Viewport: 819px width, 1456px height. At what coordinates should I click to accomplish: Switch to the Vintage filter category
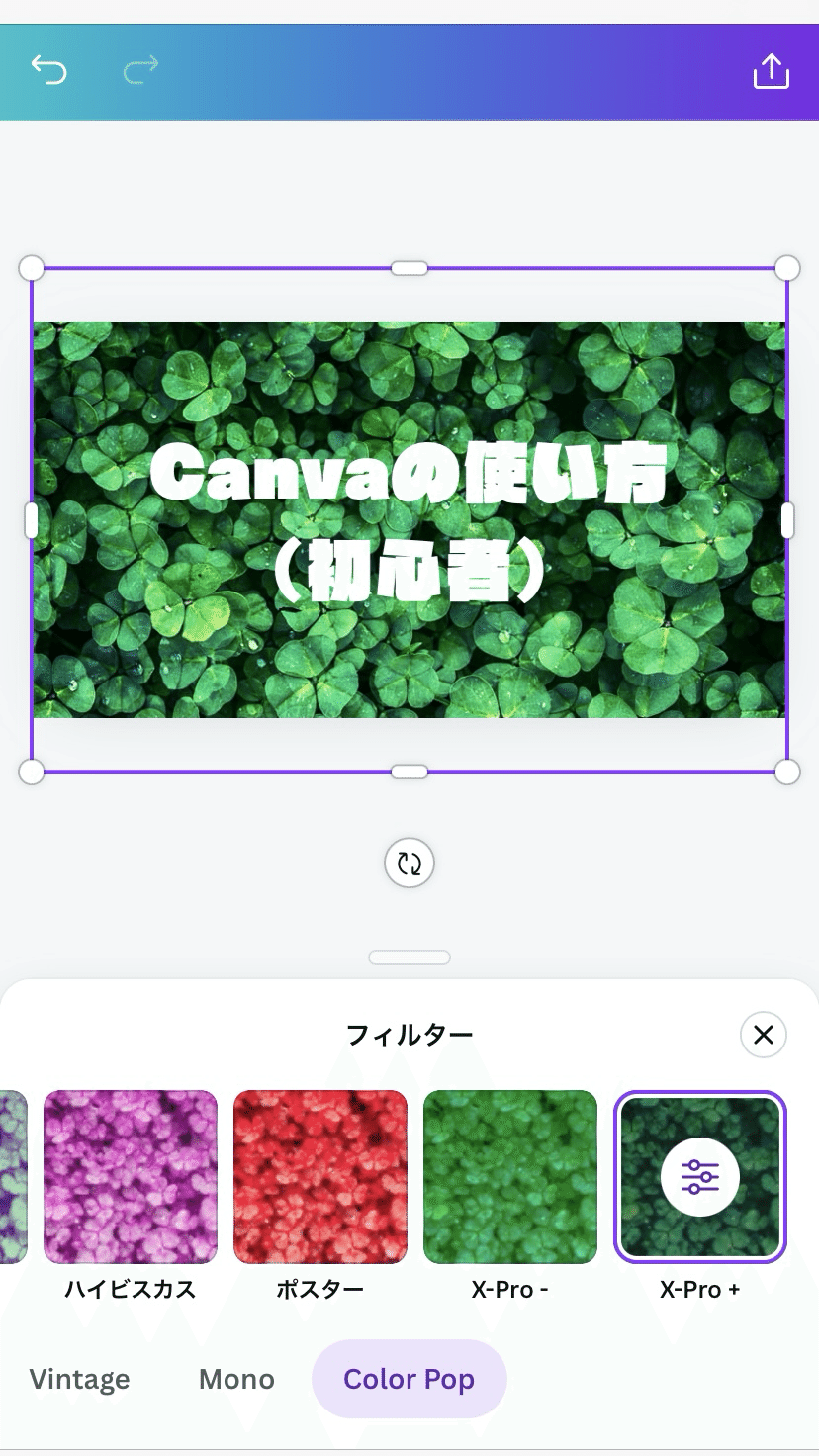(79, 1379)
